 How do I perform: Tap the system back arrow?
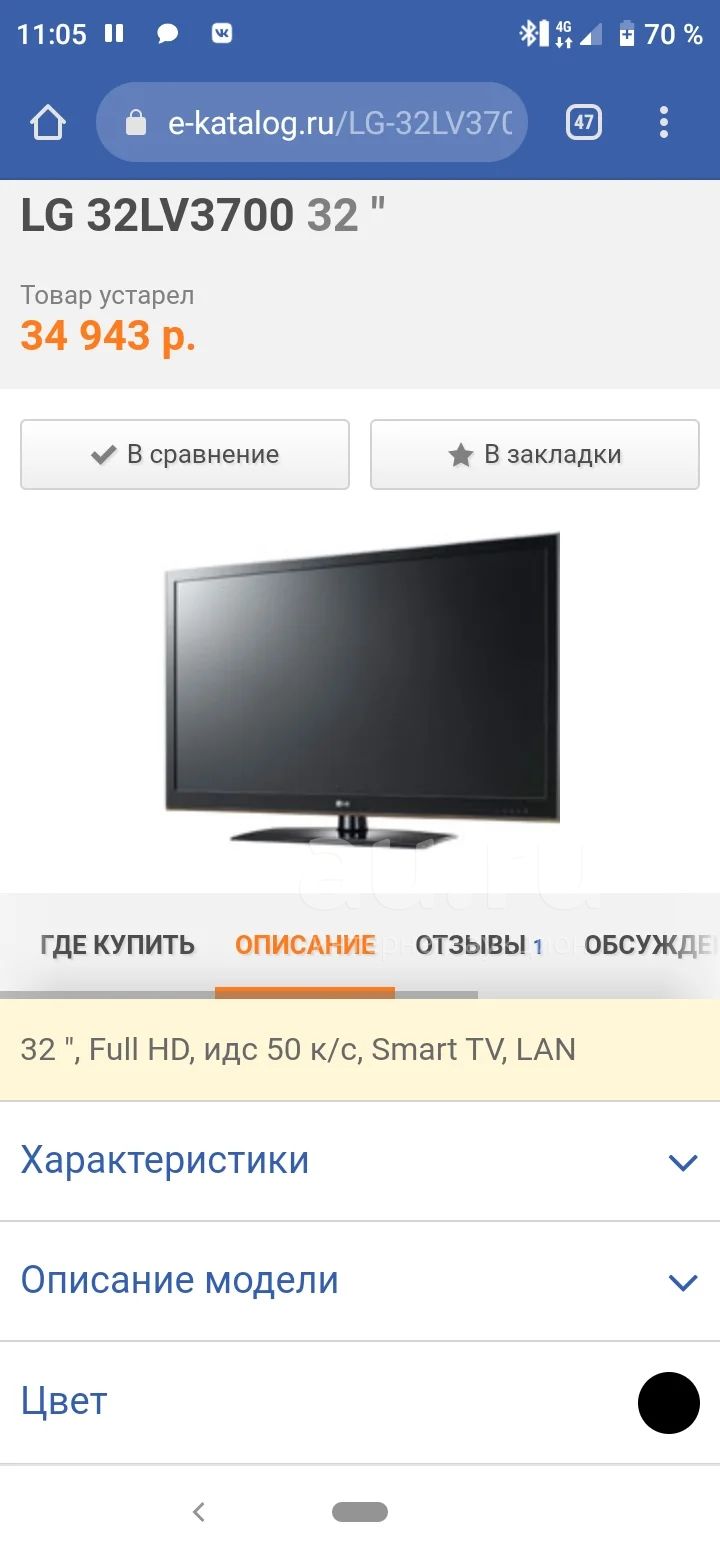tap(199, 1512)
